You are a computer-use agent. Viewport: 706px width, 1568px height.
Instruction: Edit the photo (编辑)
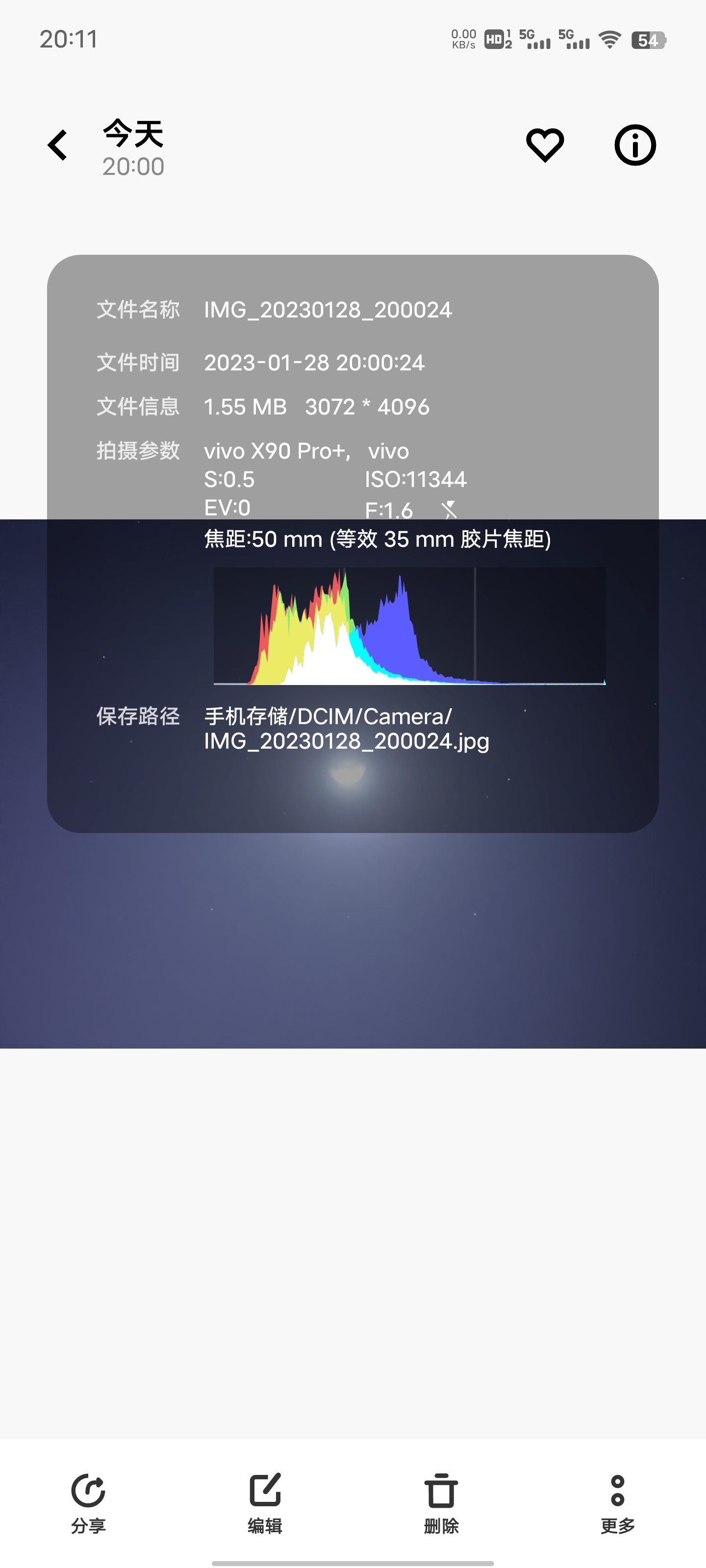[265, 1502]
